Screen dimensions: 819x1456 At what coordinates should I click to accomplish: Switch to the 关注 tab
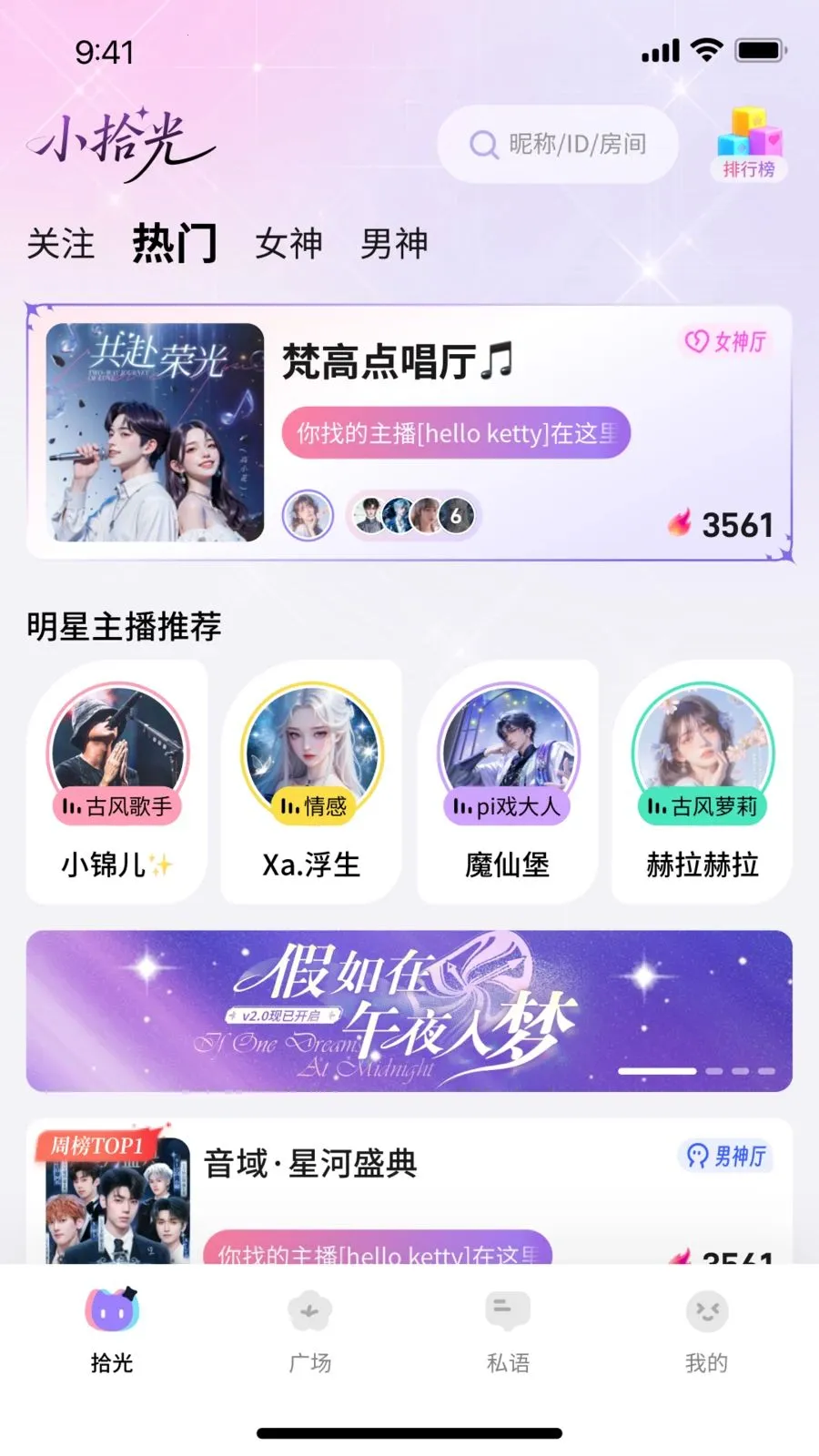pyautogui.click(x=61, y=244)
